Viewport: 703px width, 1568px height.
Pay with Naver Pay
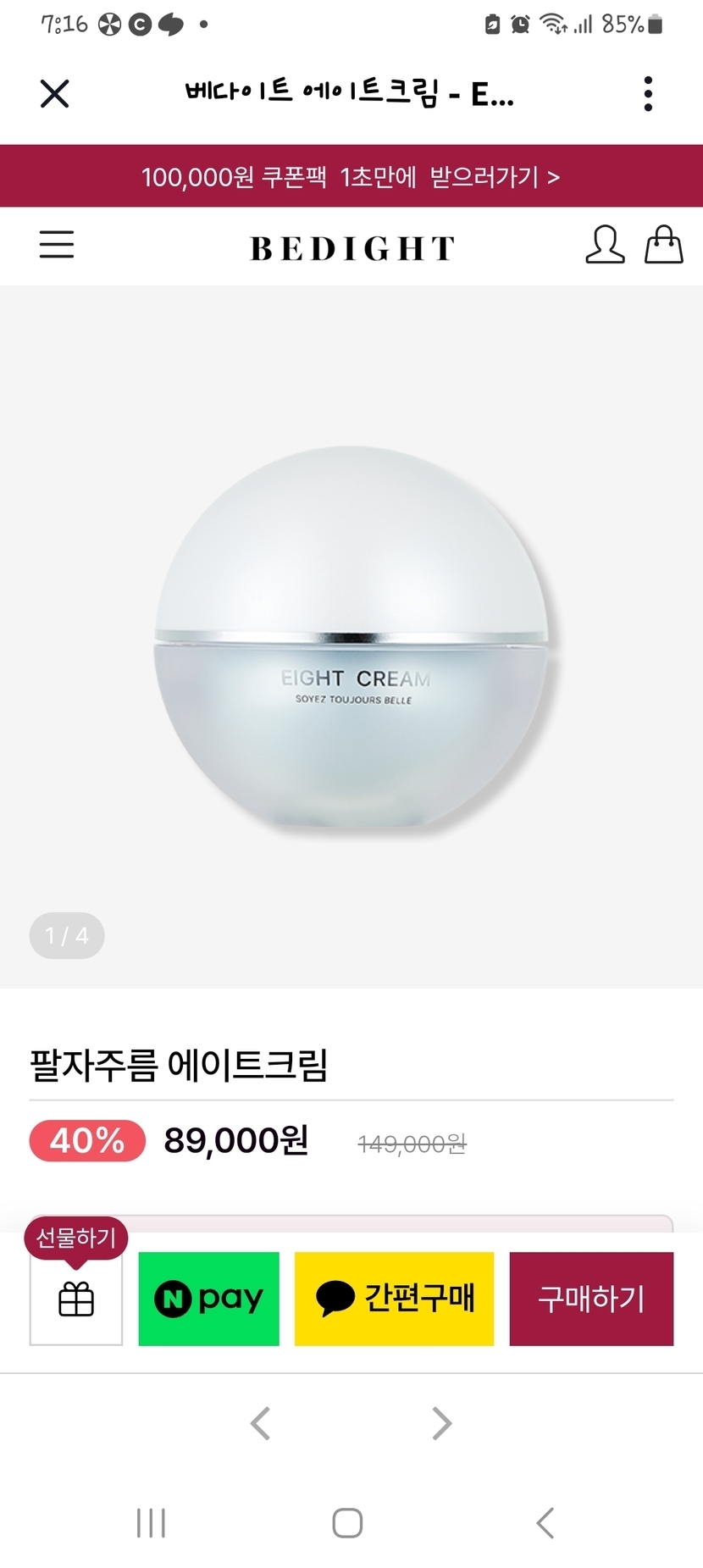pos(209,1298)
